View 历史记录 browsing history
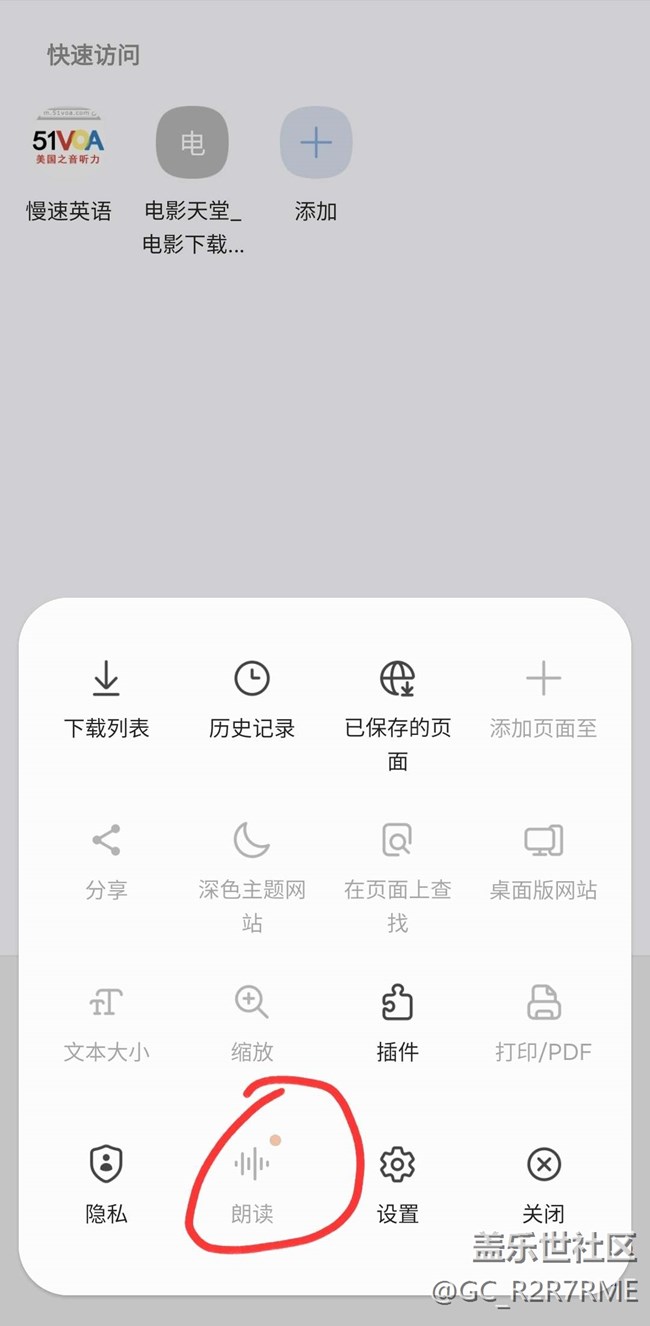The width and height of the screenshot is (650, 1326). tap(252, 698)
